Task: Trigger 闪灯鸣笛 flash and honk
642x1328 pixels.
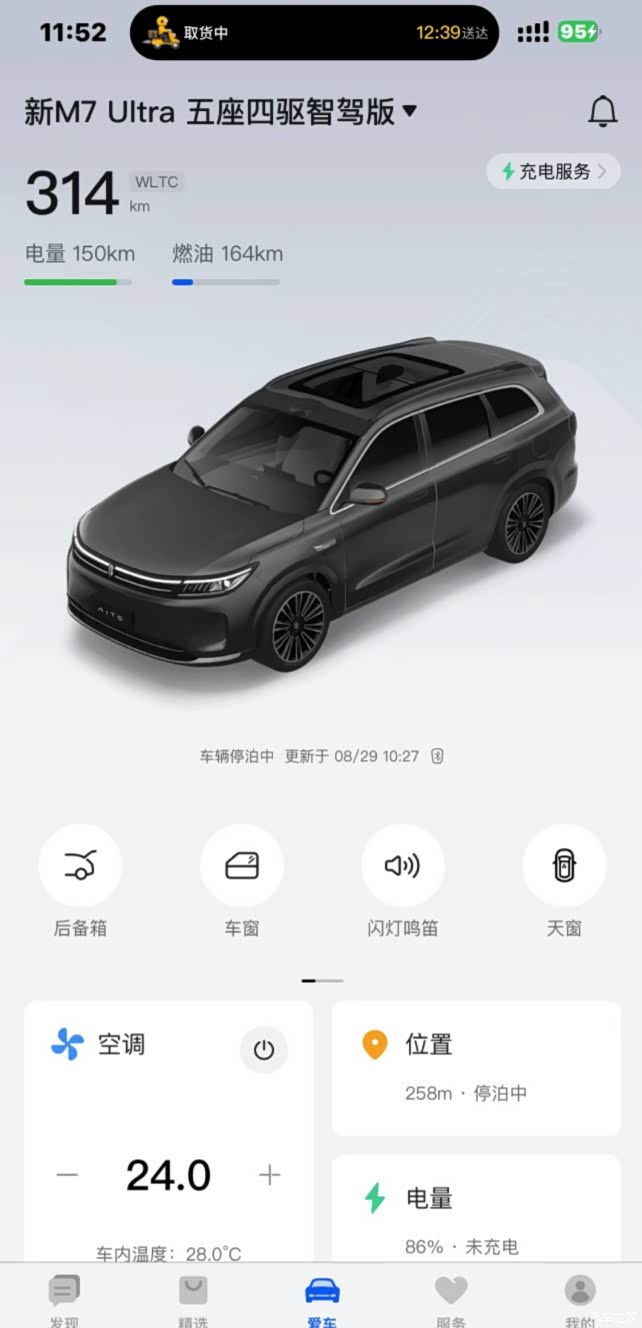Action: (403, 866)
